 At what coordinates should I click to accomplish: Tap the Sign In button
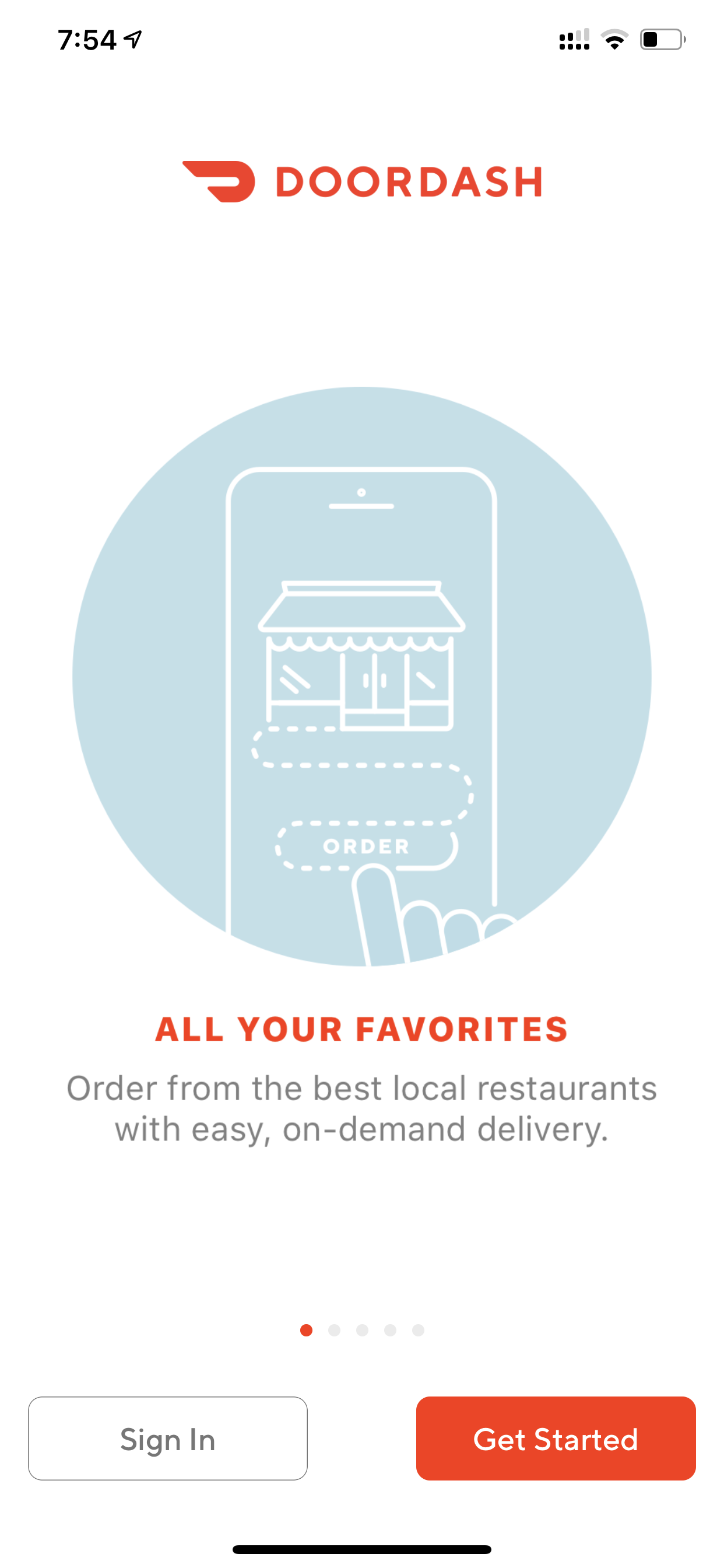pos(167,1438)
